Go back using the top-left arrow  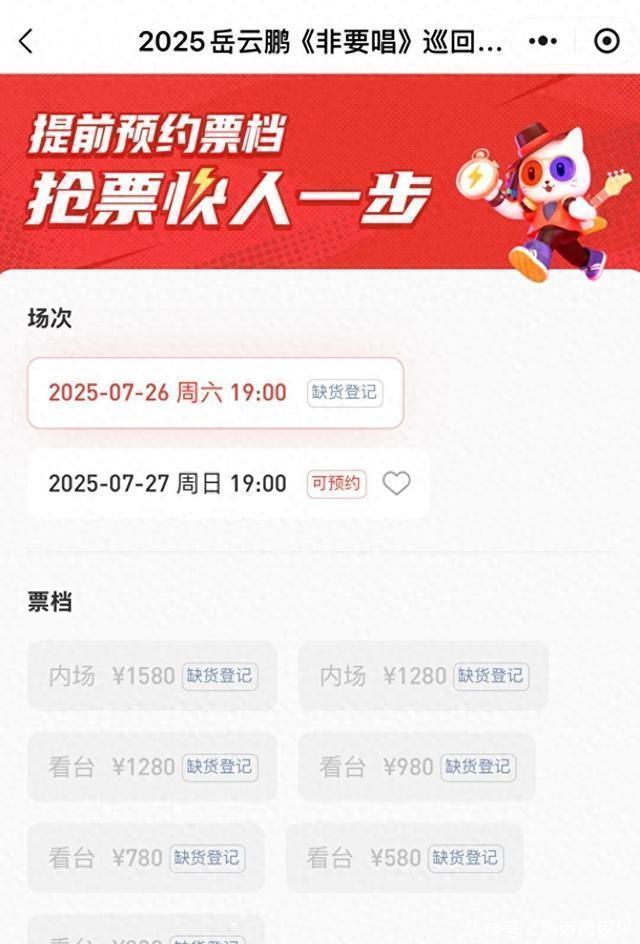pos(26,41)
